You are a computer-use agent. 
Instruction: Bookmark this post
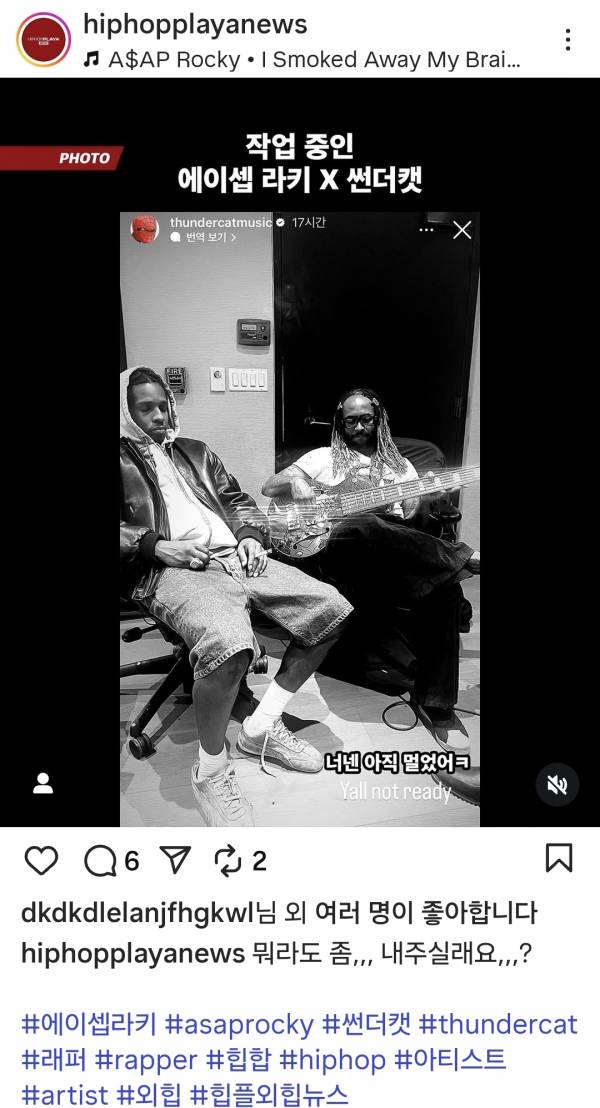tap(558, 859)
